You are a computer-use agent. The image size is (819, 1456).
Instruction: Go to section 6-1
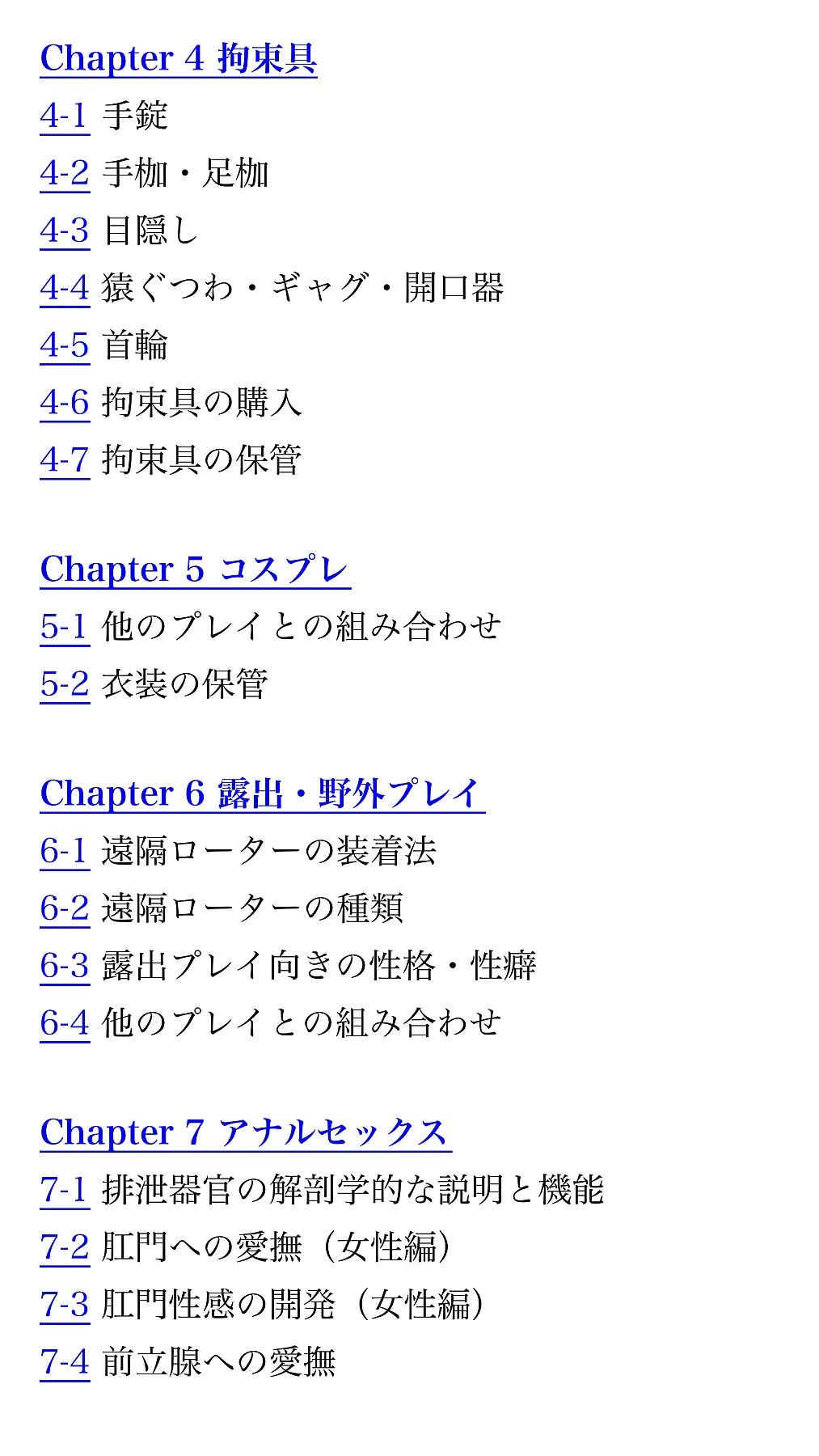pos(65,851)
